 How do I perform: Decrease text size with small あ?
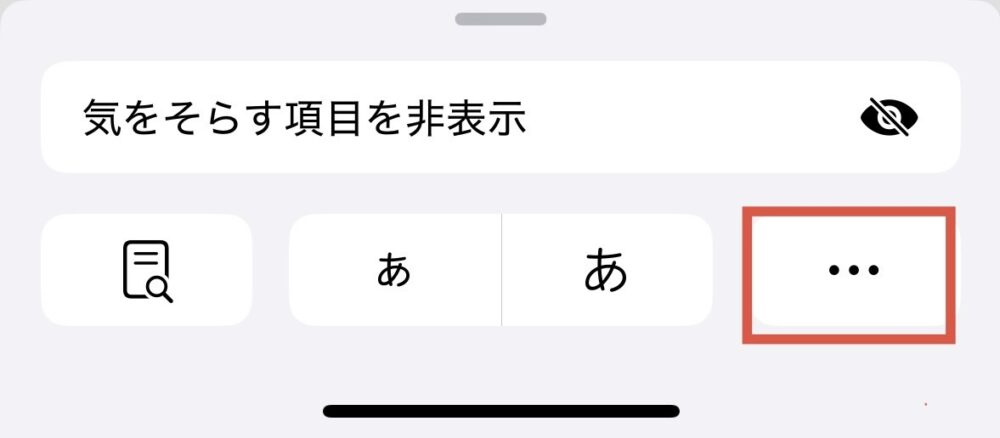click(x=394, y=270)
